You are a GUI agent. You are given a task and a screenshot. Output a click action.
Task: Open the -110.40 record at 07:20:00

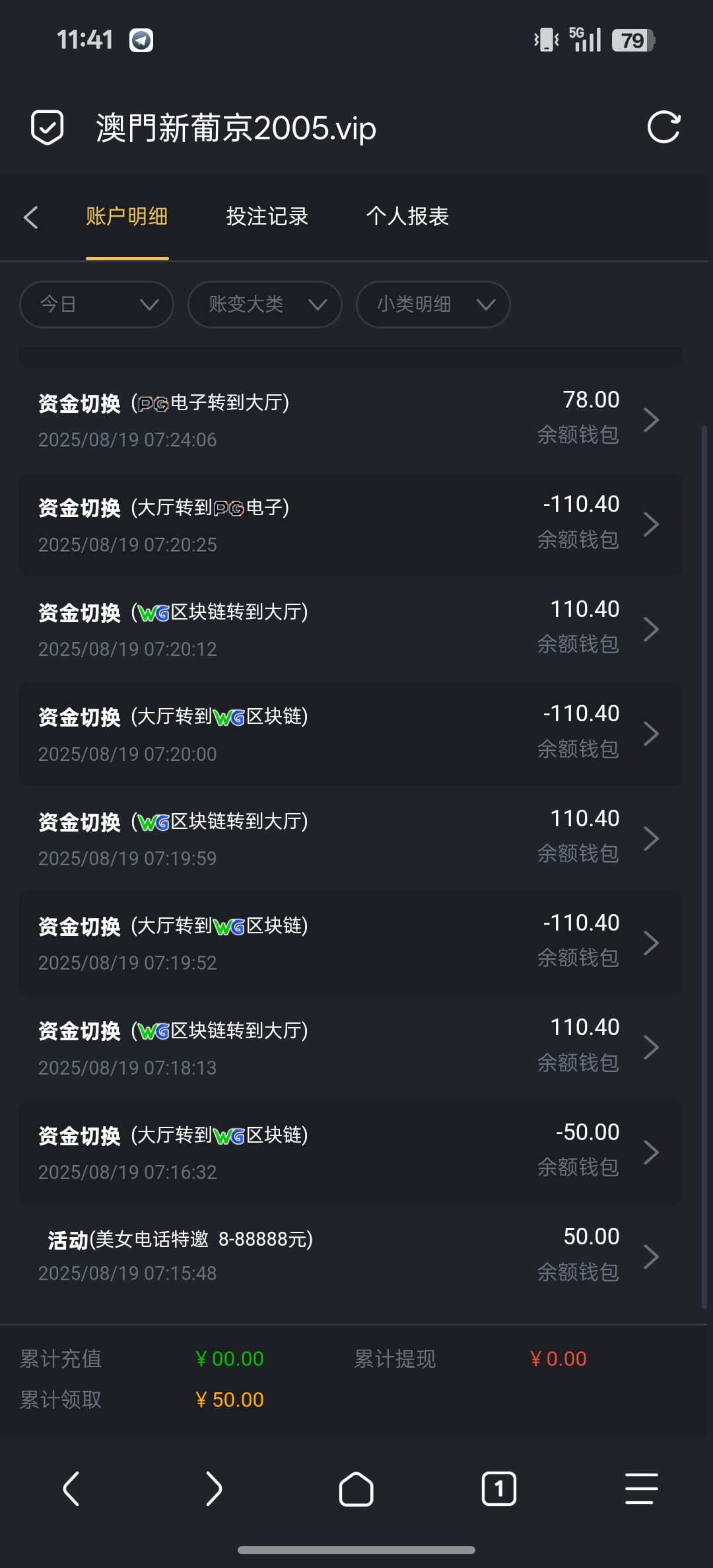(x=350, y=734)
